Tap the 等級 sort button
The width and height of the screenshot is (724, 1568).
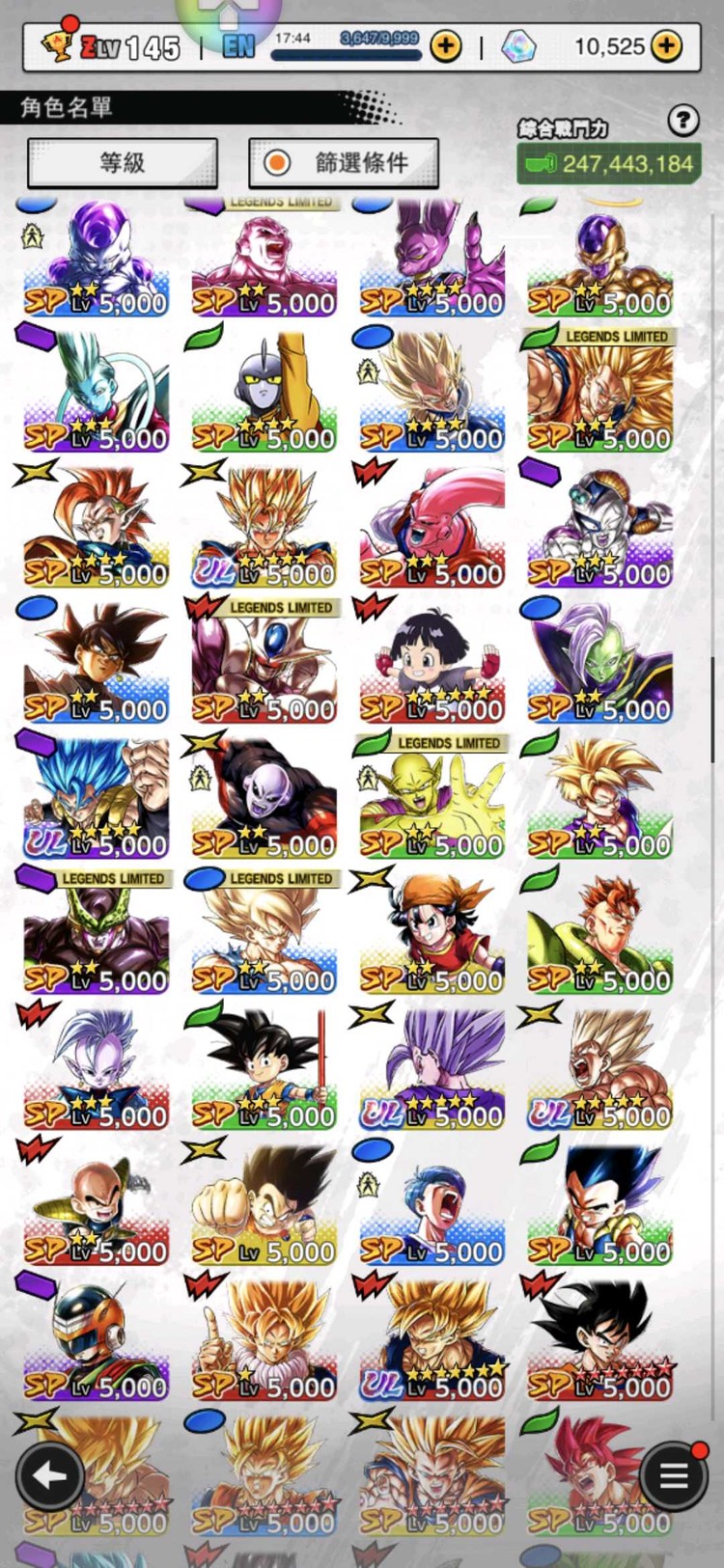pos(123,163)
